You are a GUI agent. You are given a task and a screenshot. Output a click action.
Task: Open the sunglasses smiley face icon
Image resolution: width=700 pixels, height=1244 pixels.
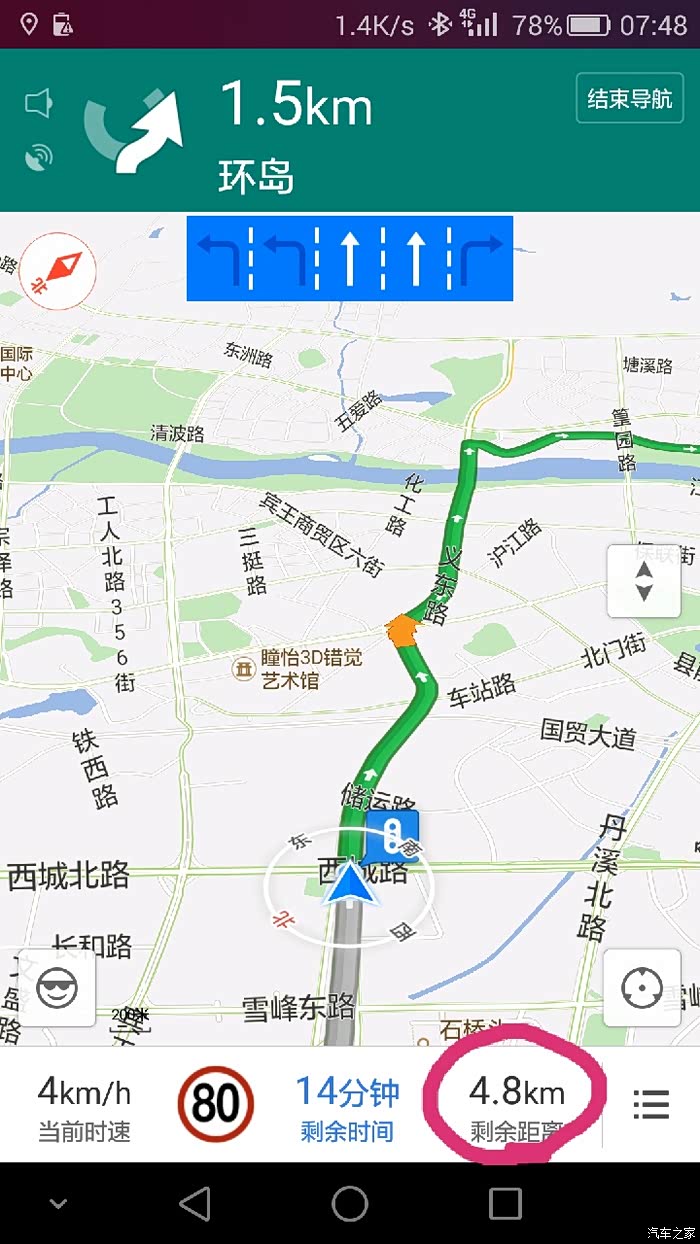57,990
